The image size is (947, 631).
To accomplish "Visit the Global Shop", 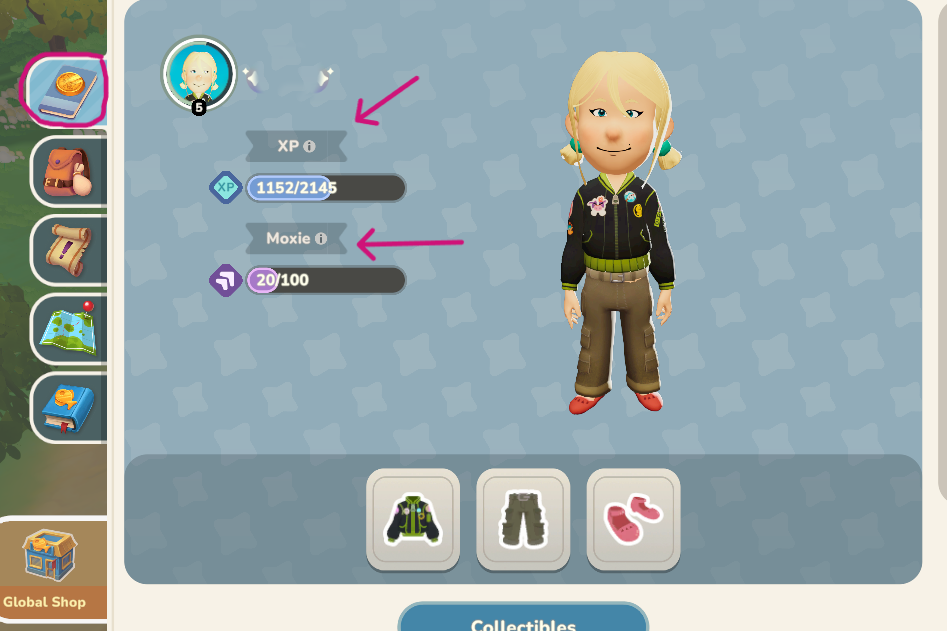I will coord(51,570).
